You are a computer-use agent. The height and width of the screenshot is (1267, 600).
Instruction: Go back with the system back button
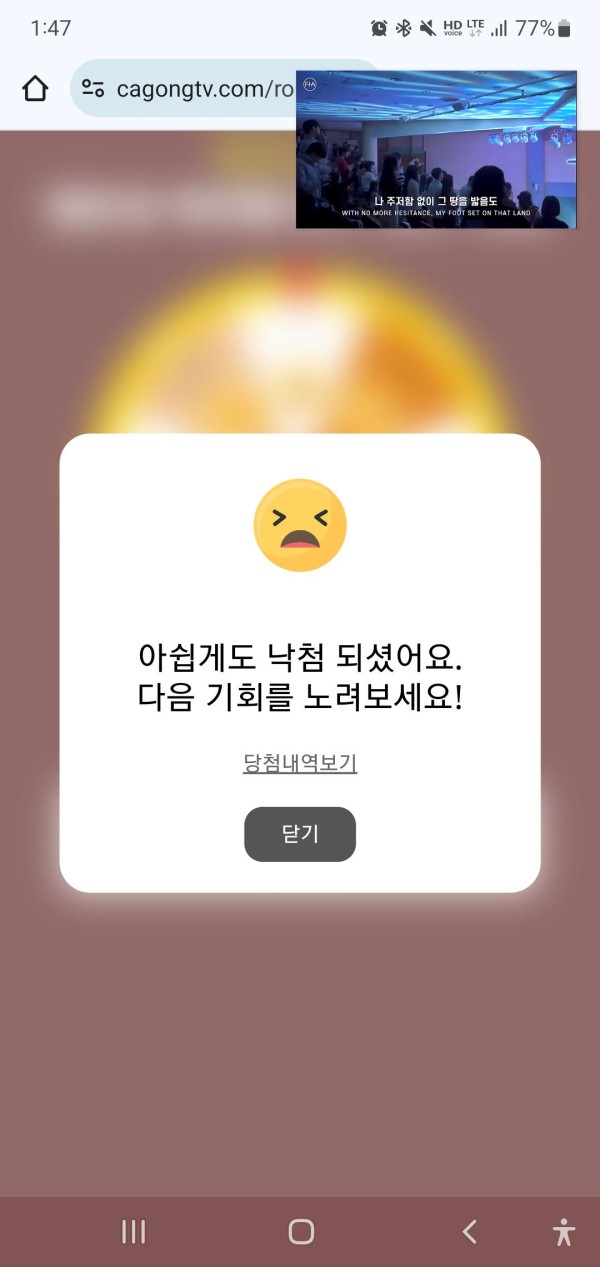coord(469,1232)
